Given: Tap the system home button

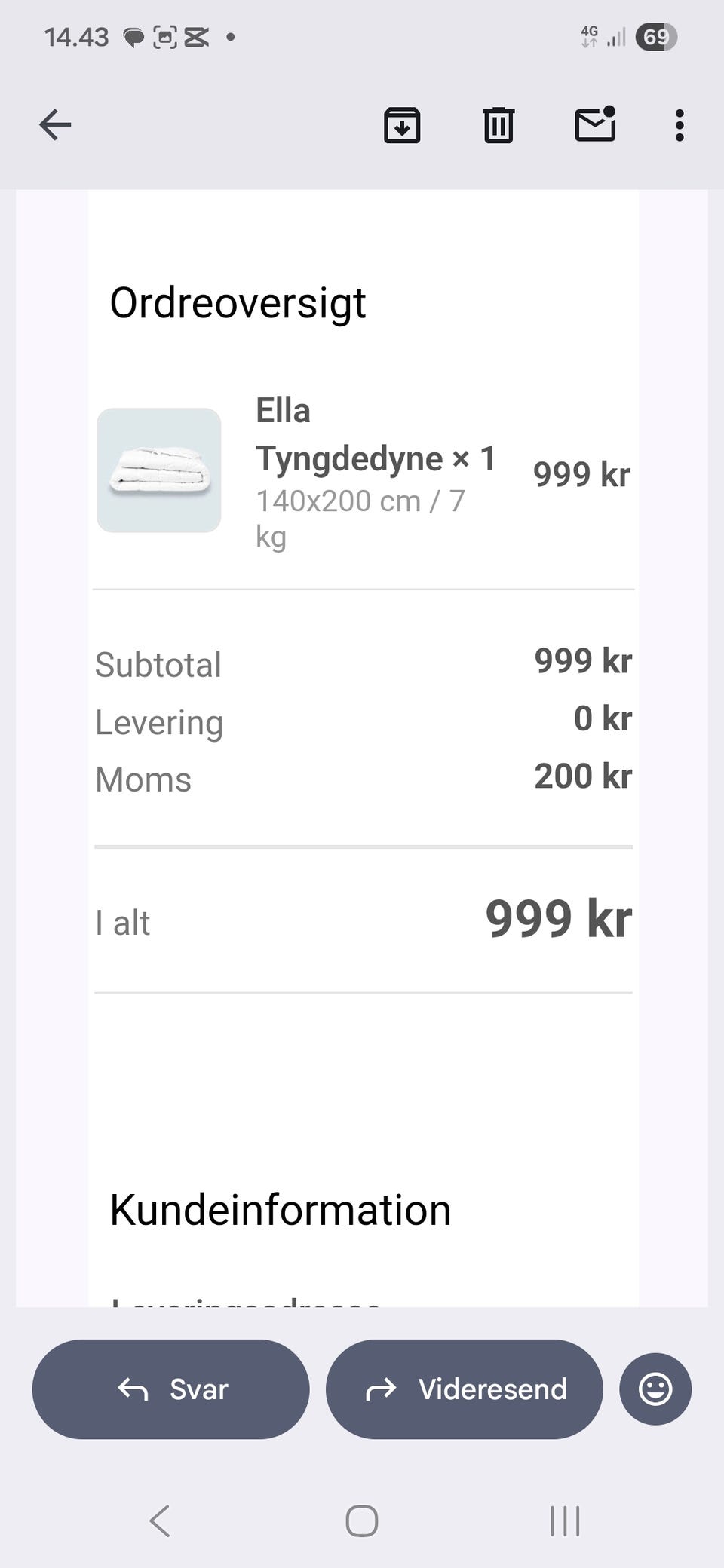Looking at the screenshot, I should click(362, 1521).
